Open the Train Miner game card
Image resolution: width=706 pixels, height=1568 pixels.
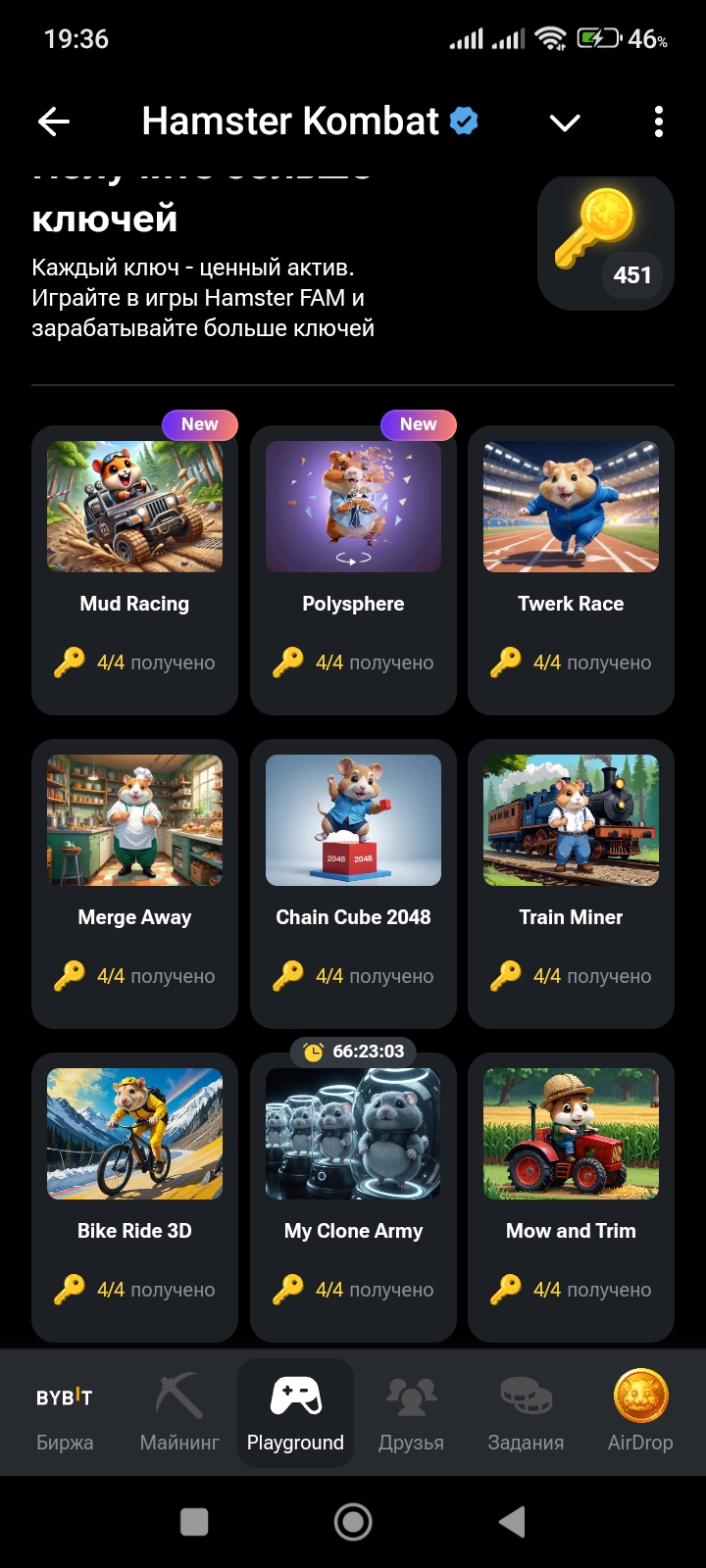[x=571, y=882]
